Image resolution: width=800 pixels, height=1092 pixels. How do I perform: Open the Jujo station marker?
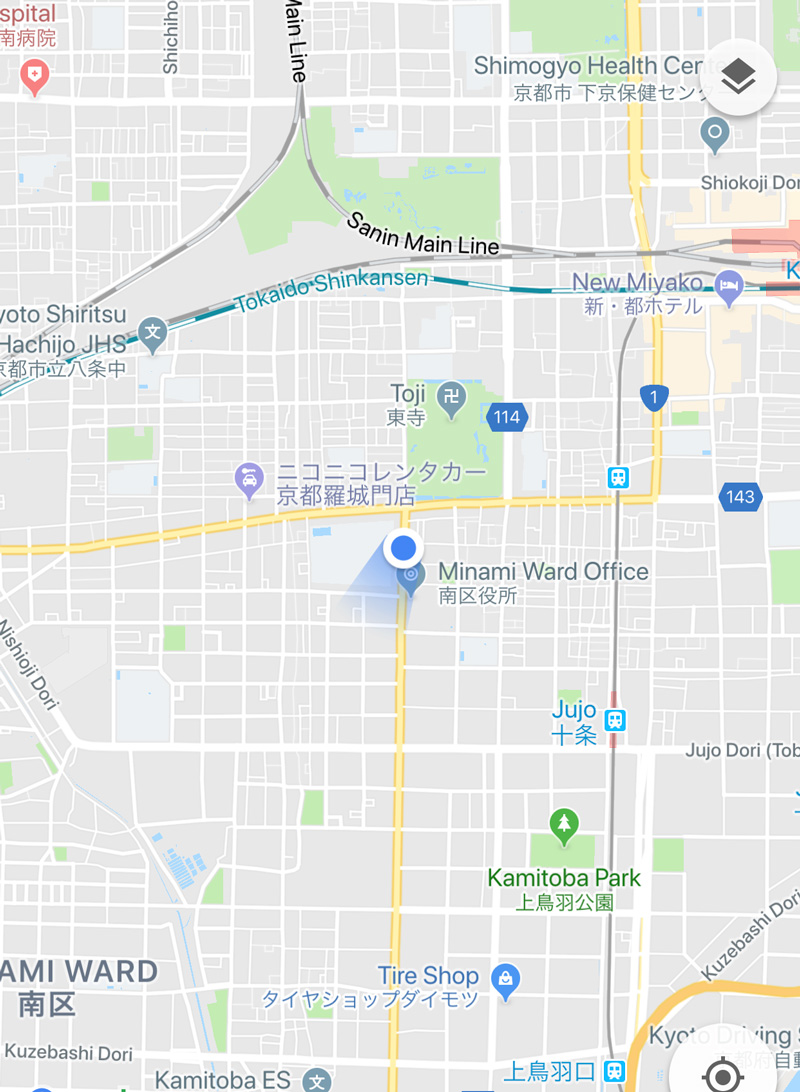tap(616, 719)
